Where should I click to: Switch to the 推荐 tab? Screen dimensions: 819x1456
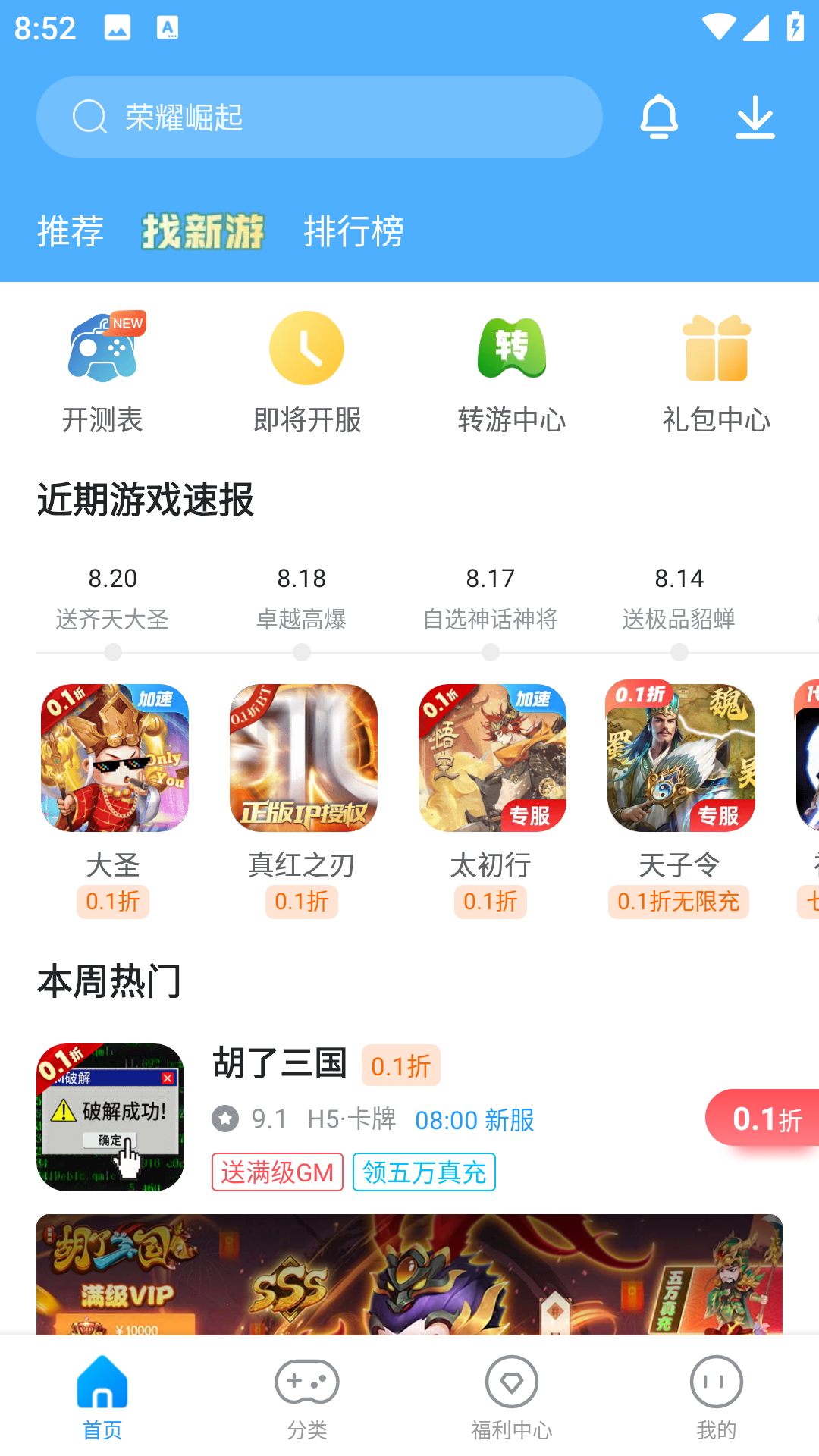70,232
